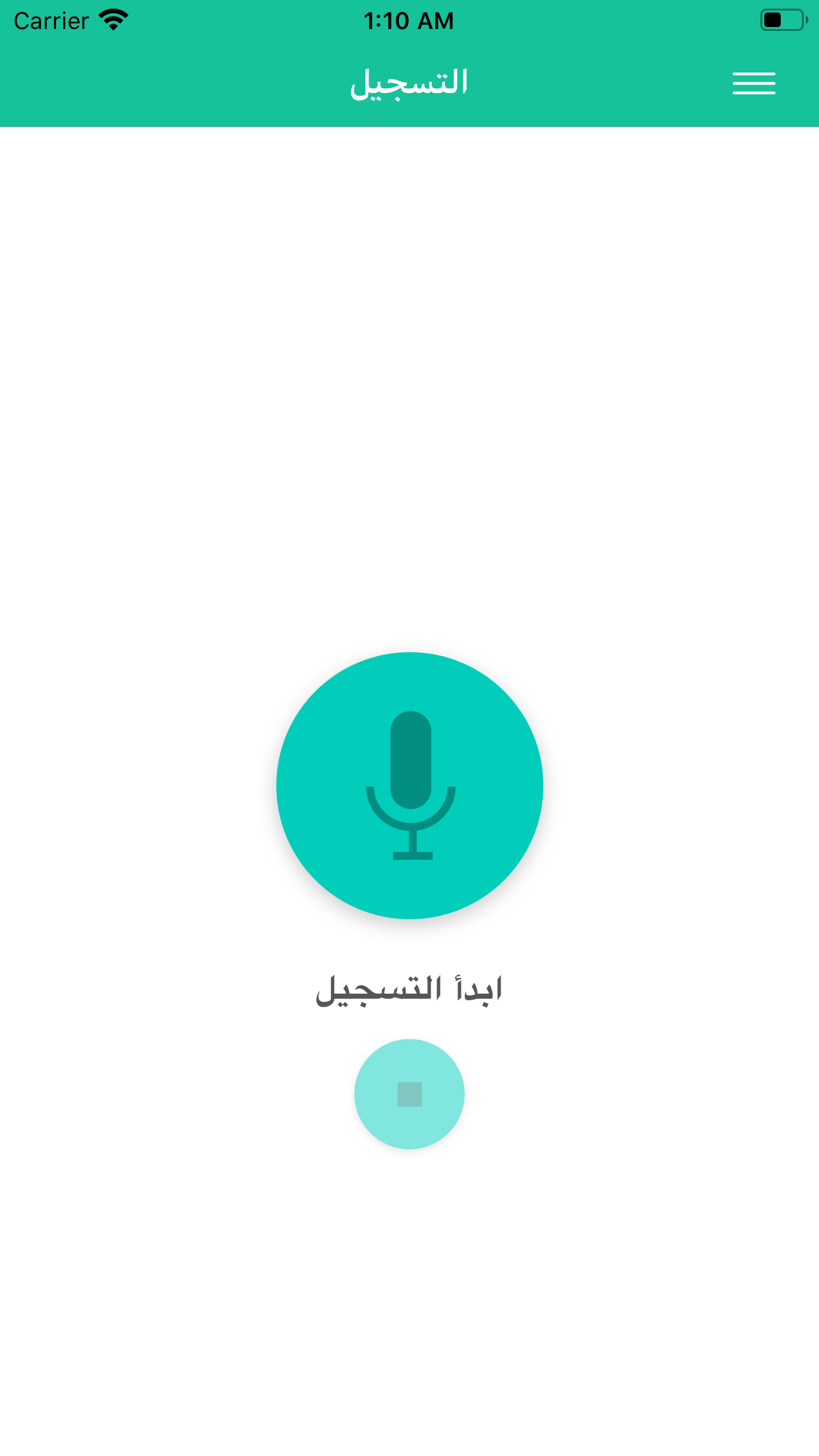
Task: Click the التسجيل title in the header
Action: pyautogui.click(x=409, y=82)
